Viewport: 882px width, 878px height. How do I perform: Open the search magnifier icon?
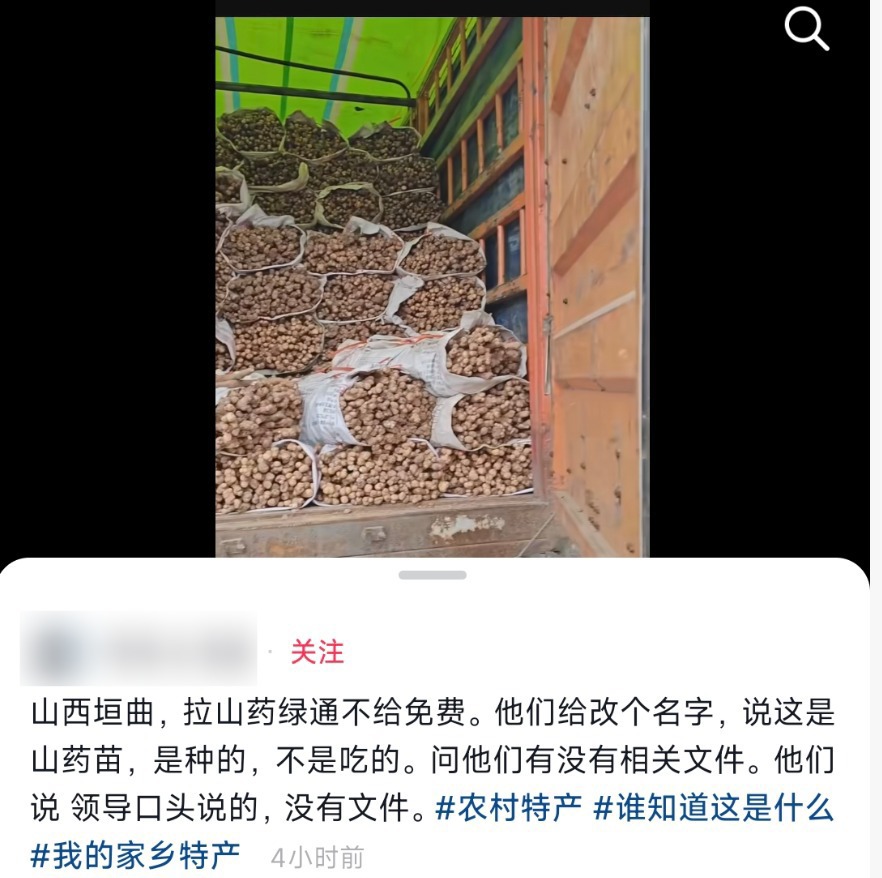[x=806, y=29]
